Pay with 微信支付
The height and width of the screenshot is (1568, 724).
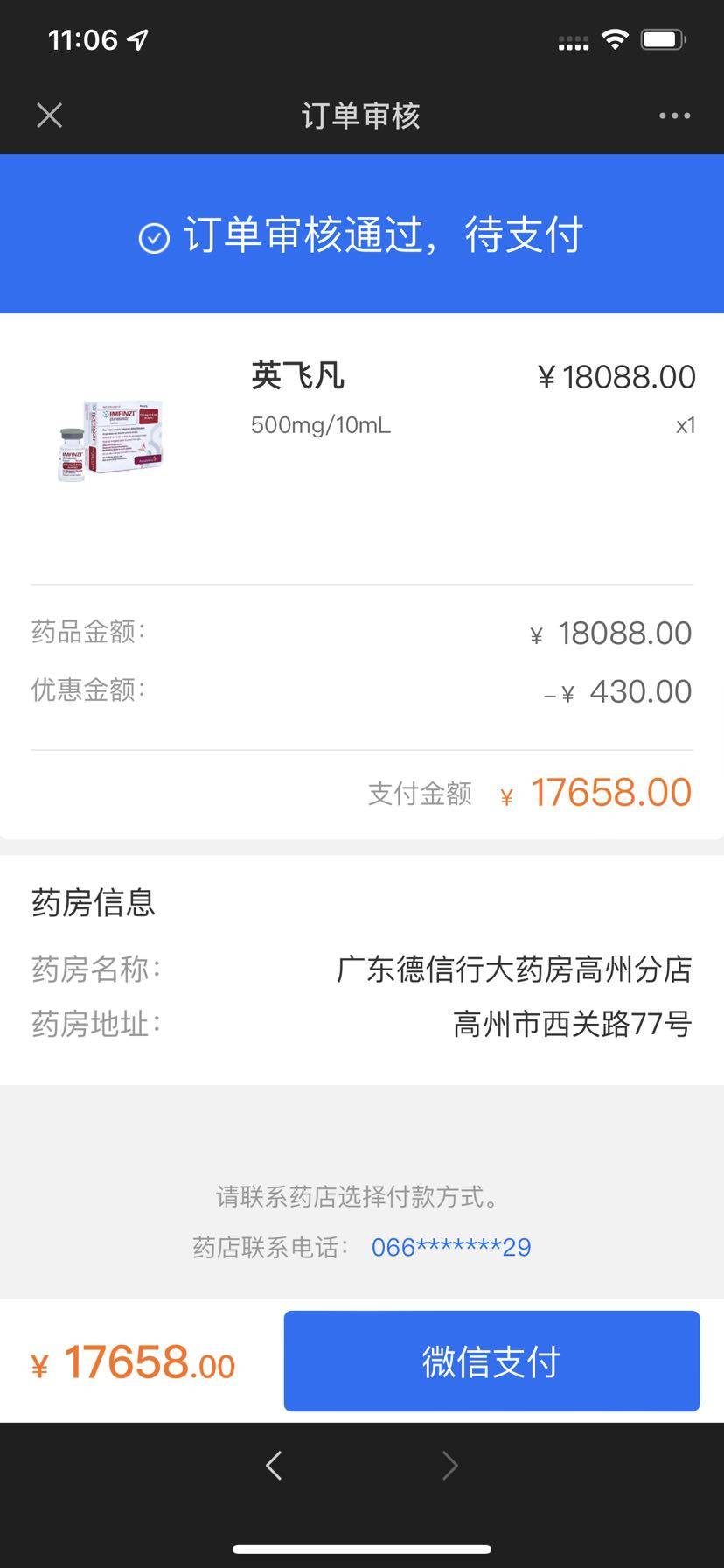tap(491, 1361)
